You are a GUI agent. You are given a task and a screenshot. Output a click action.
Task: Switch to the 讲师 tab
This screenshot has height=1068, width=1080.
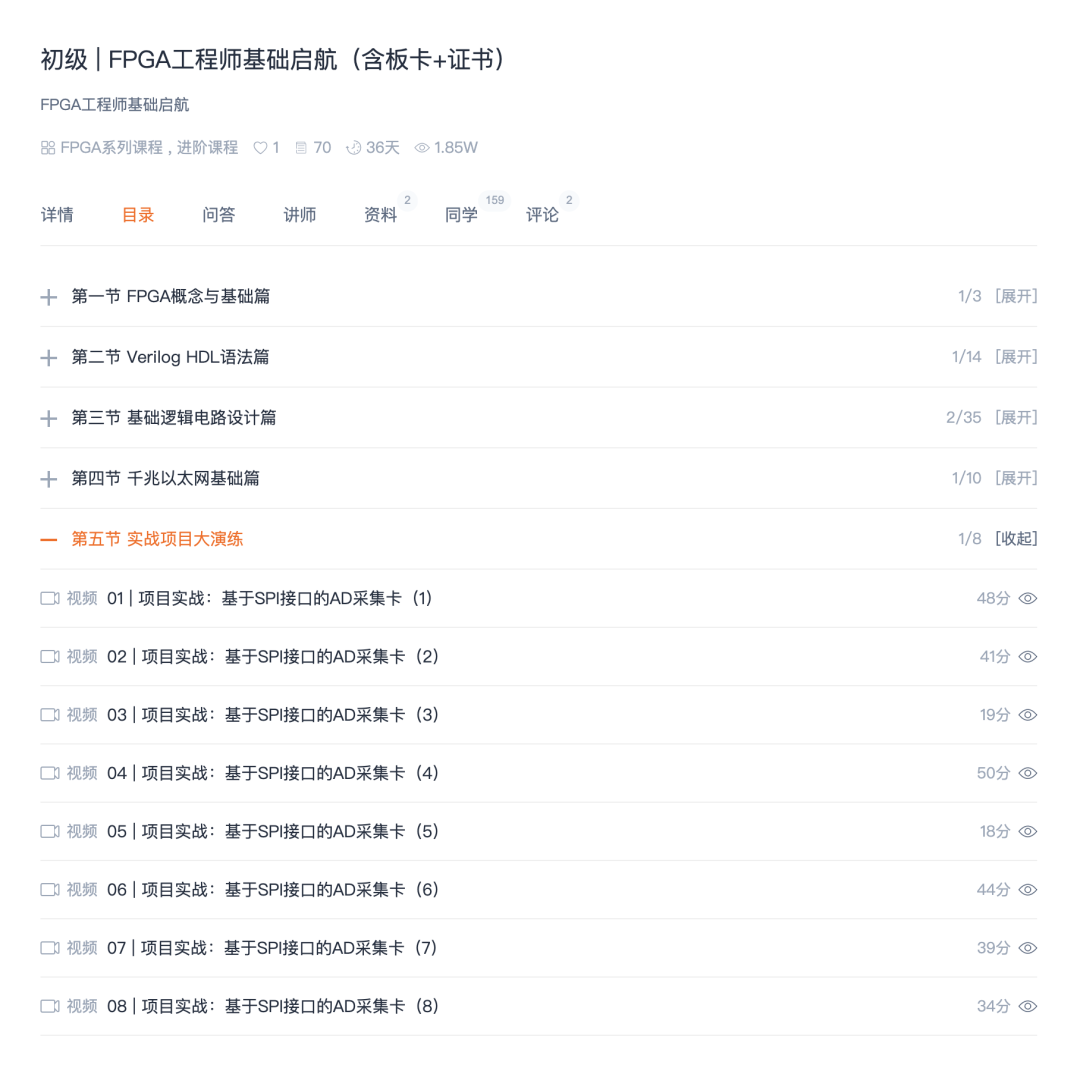[x=299, y=215]
